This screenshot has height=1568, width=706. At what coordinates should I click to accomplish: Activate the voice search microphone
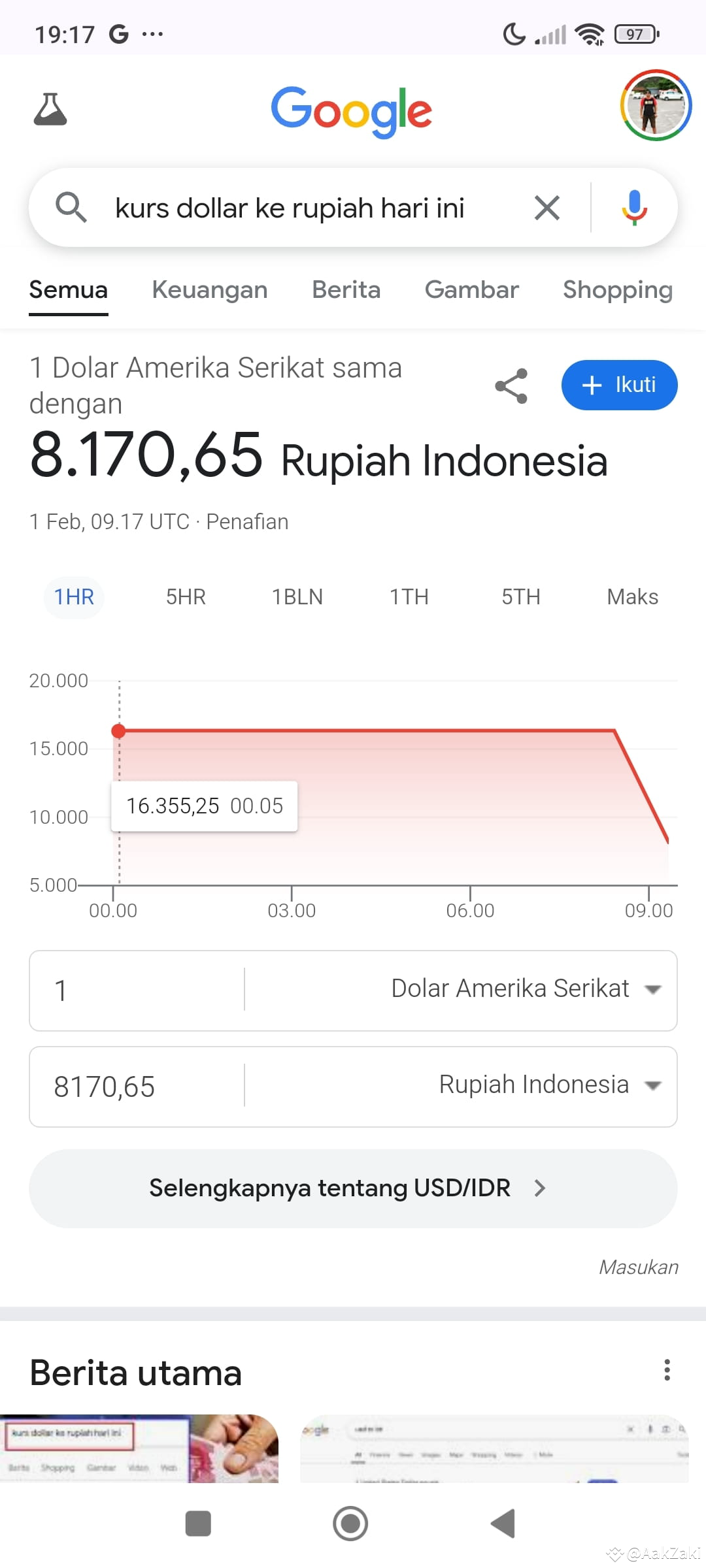(633, 208)
